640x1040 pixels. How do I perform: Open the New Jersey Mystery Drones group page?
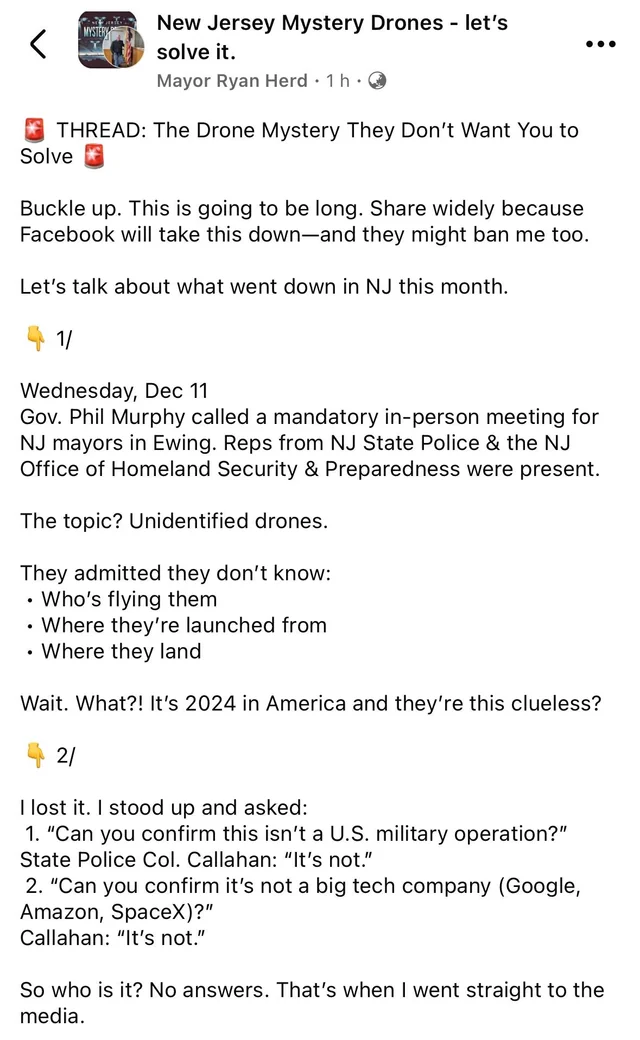tap(332, 37)
